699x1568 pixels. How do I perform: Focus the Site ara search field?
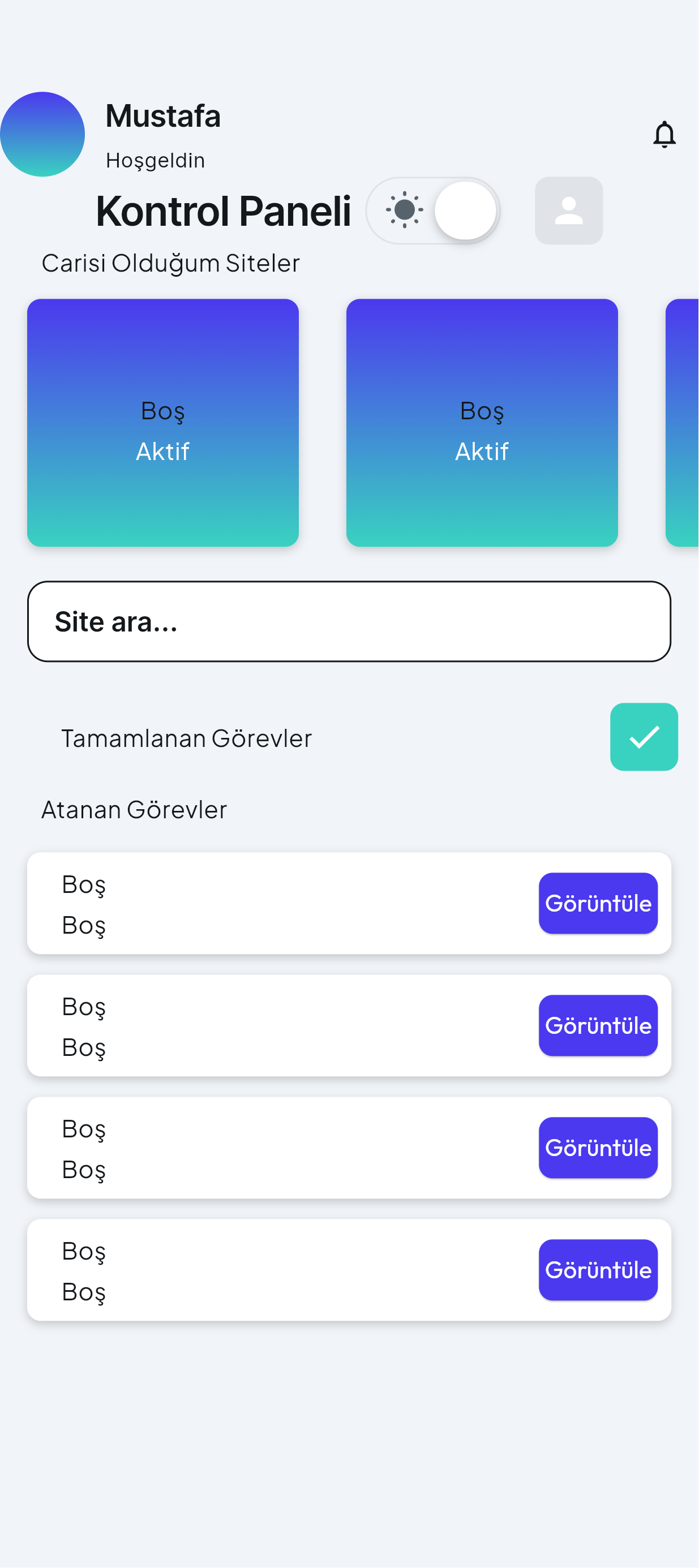tap(349, 621)
